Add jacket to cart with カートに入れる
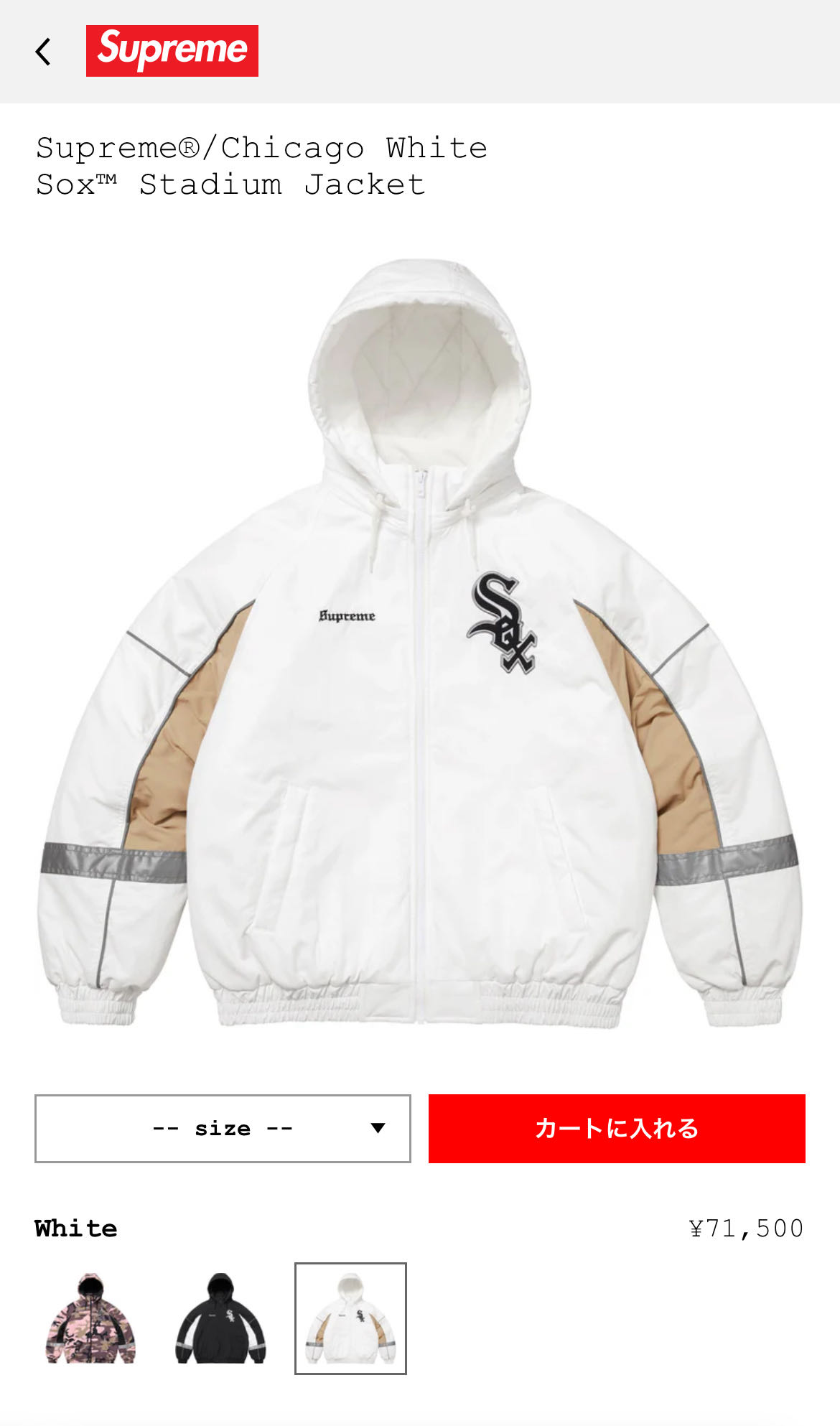The width and height of the screenshot is (840, 1426). (x=617, y=1128)
